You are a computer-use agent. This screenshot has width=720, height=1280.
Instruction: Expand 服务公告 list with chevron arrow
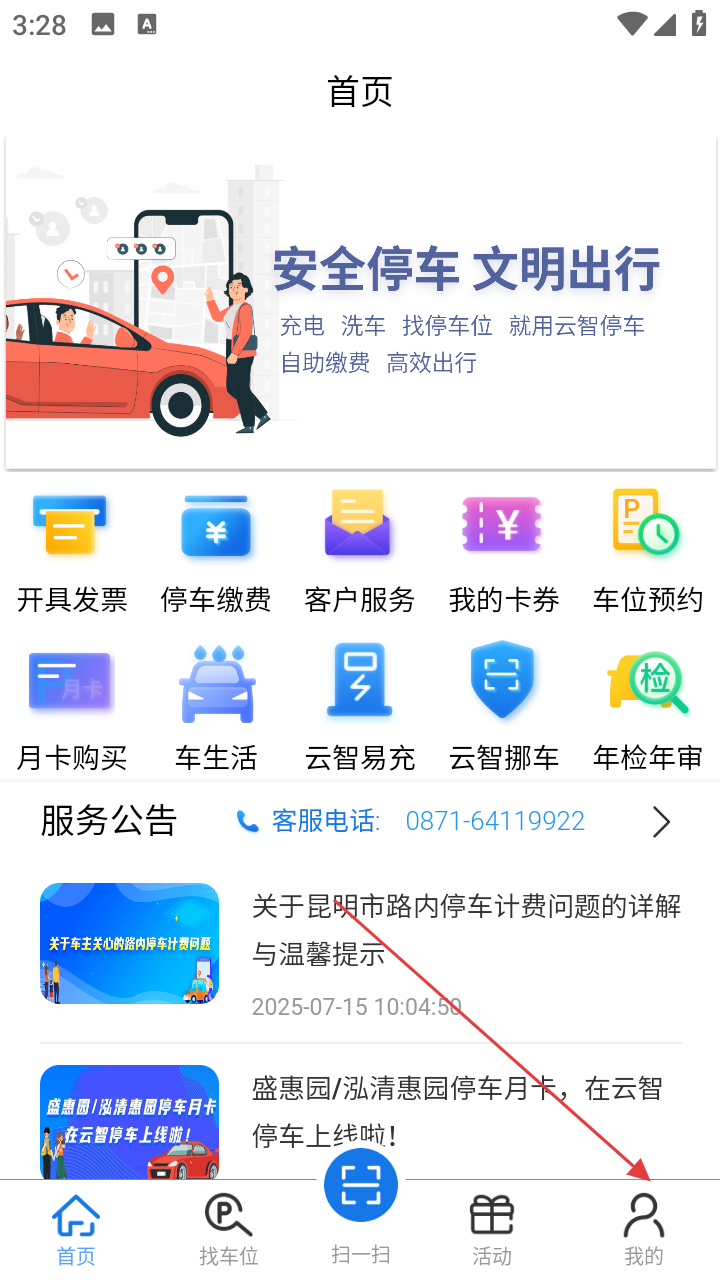click(x=661, y=822)
